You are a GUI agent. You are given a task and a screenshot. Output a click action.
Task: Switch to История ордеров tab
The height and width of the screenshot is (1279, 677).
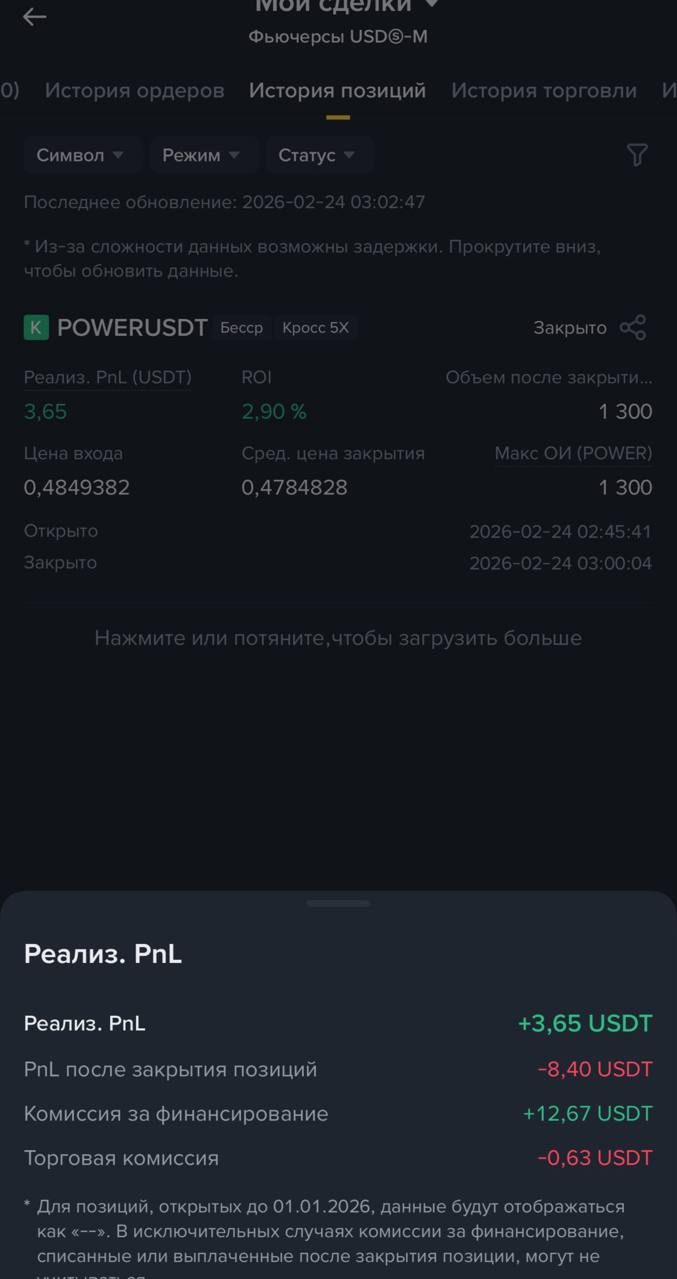coord(134,91)
